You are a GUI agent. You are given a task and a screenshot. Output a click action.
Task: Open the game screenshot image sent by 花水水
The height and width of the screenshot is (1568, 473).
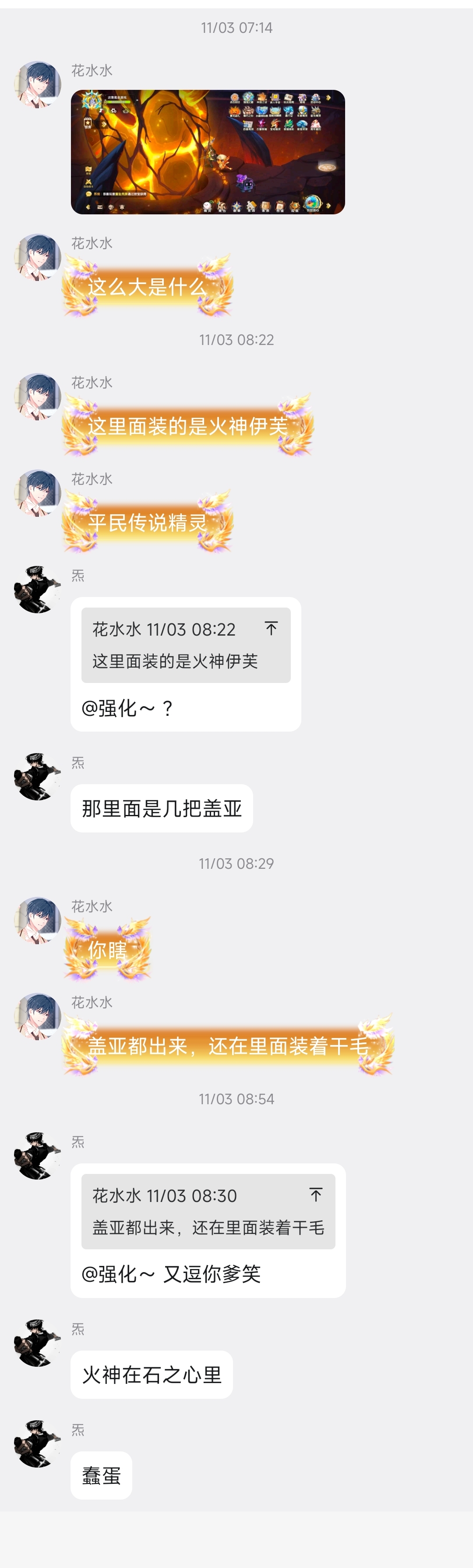click(208, 152)
